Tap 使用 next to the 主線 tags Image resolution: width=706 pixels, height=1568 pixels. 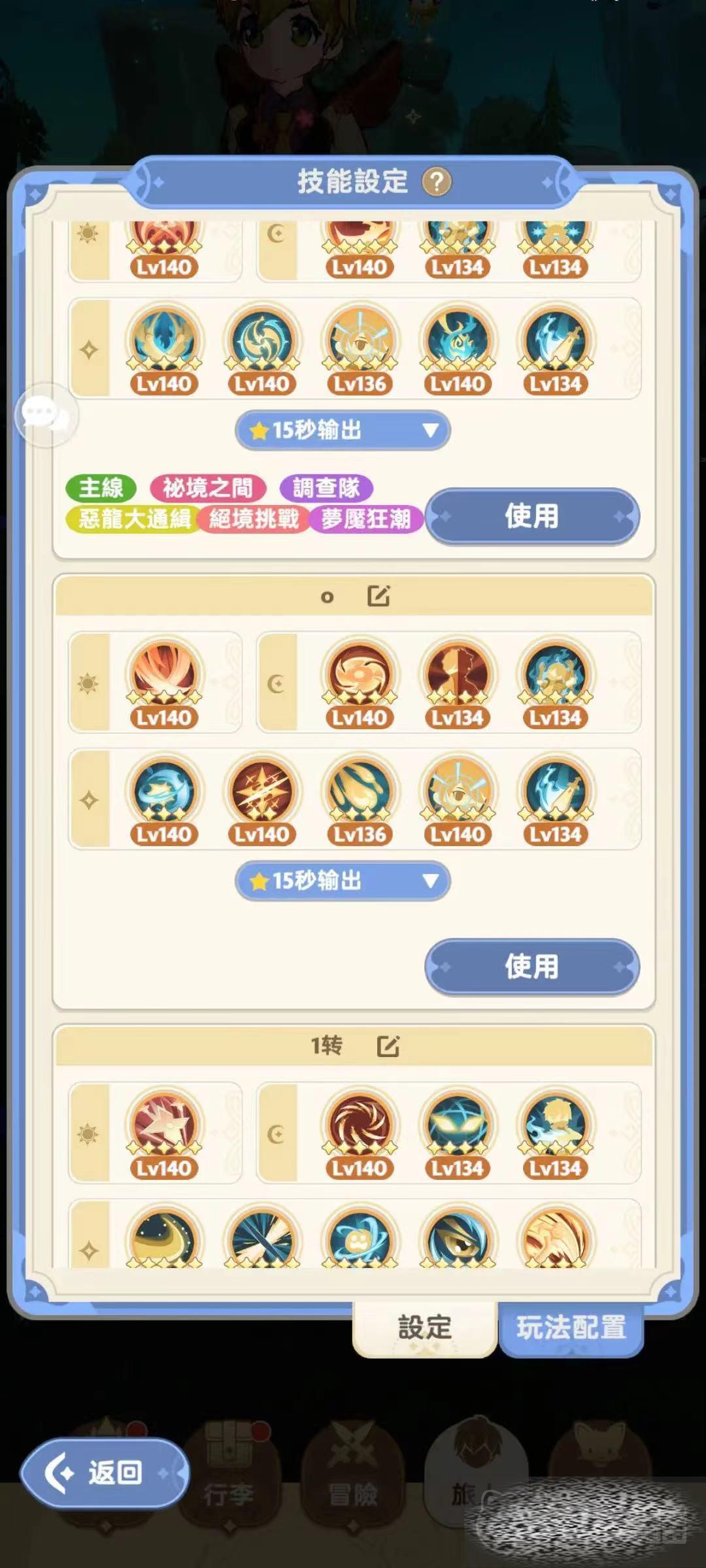pos(531,516)
